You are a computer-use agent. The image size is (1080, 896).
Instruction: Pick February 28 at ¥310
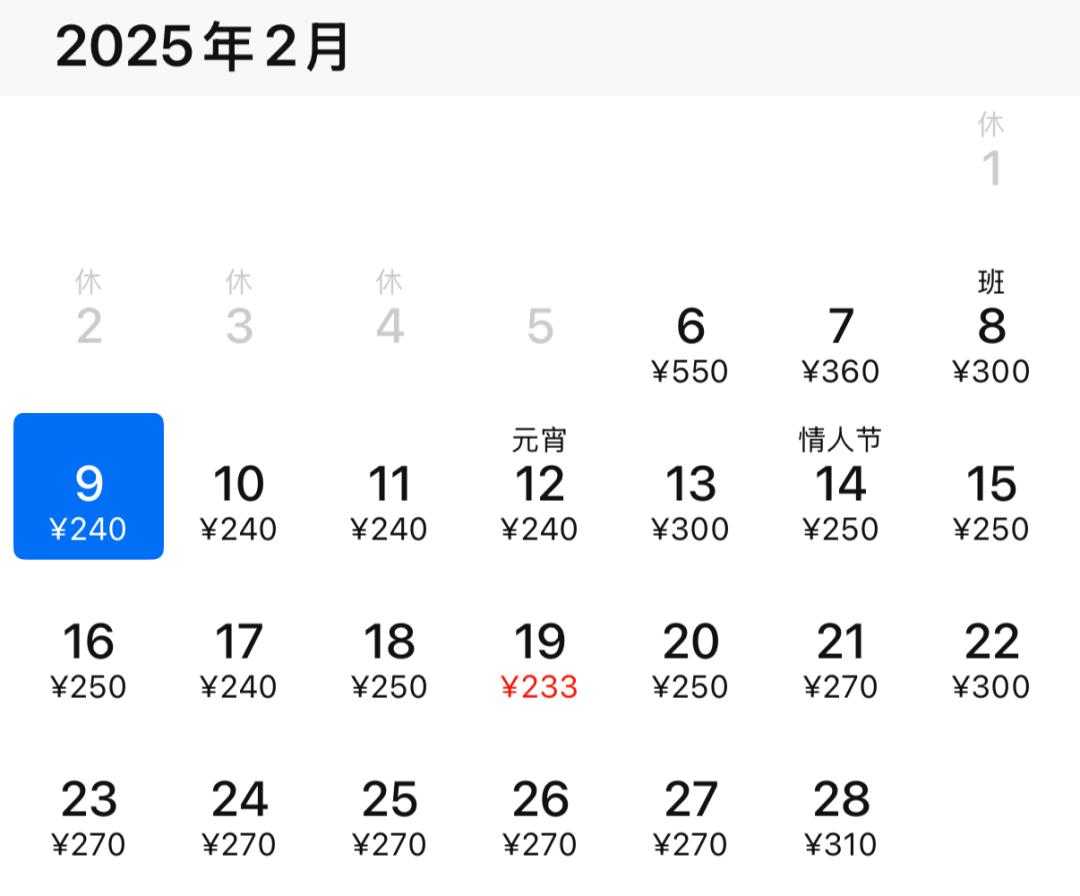pos(840,817)
